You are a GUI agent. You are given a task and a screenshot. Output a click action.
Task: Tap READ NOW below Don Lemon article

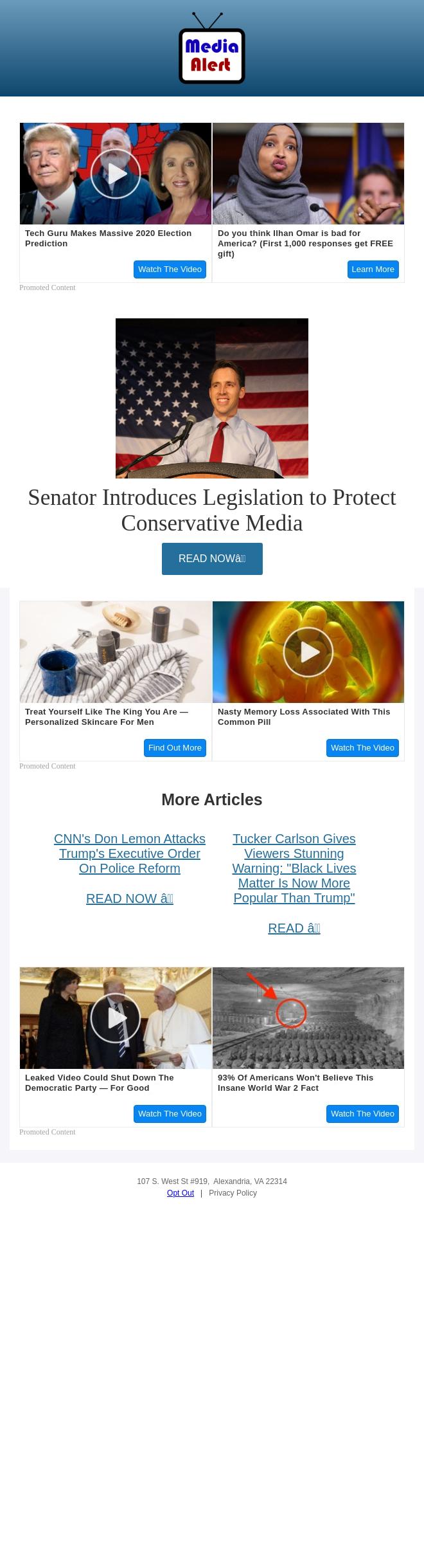[x=130, y=898]
